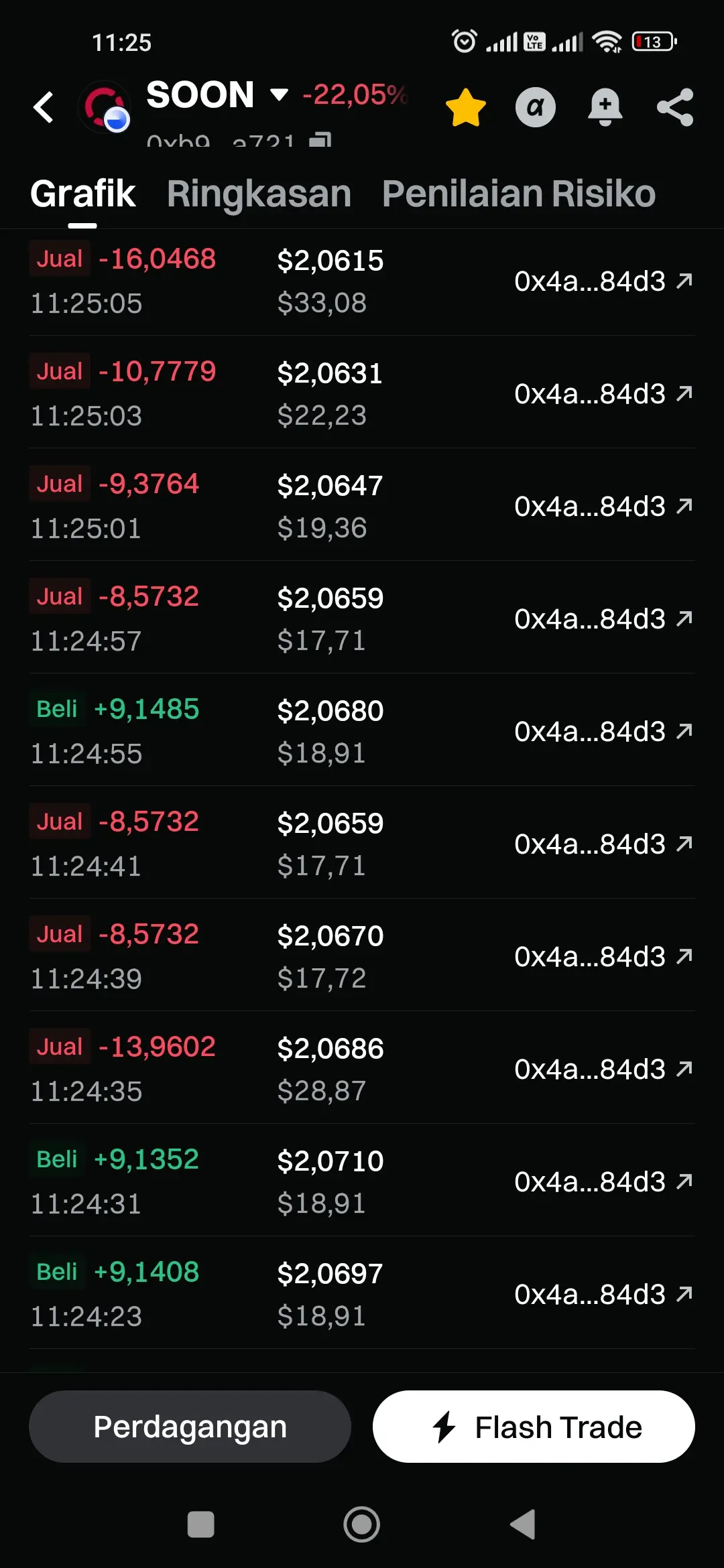Open address link for 11:25:03 sale

(x=603, y=394)
